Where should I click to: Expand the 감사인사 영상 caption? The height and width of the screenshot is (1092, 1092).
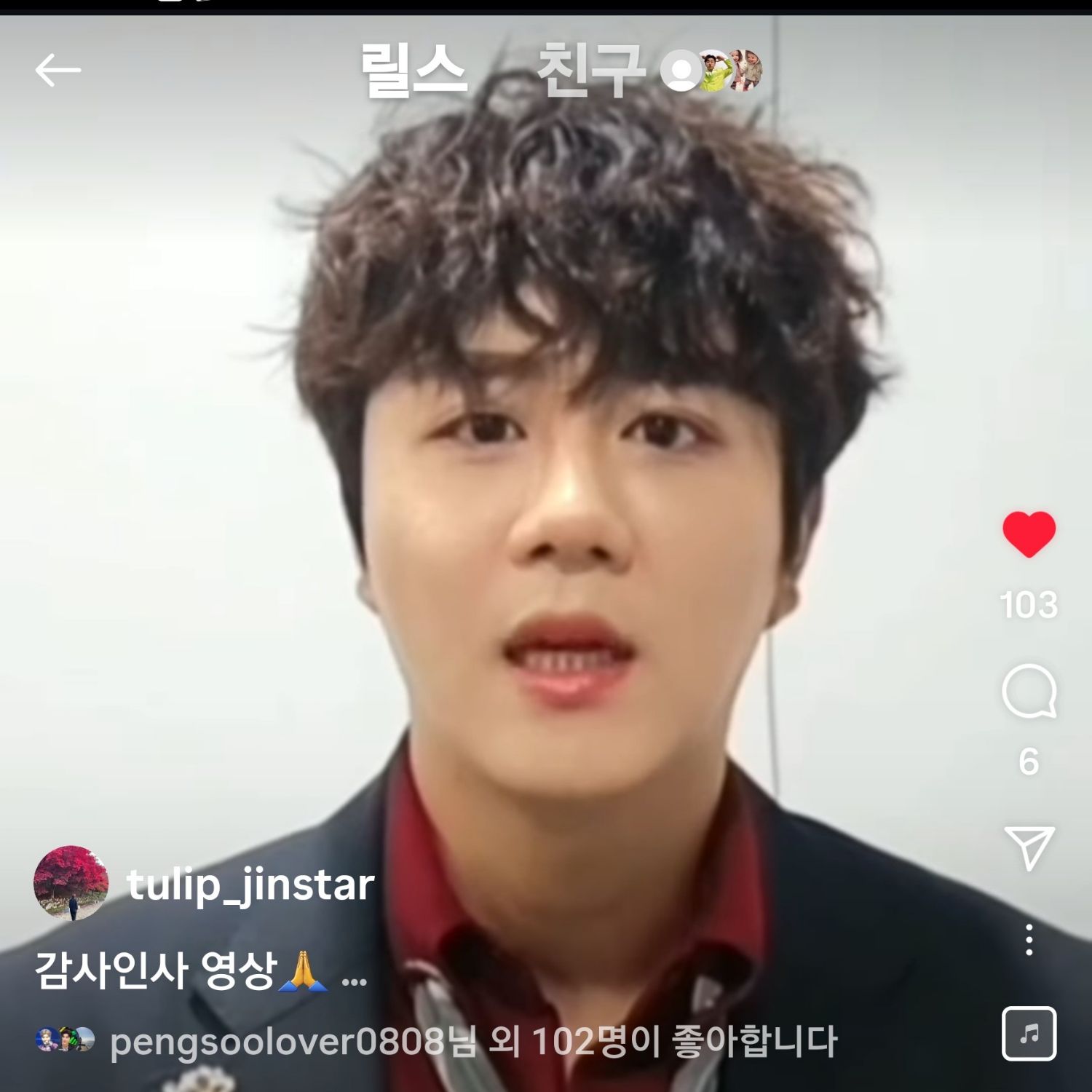[354, 981]
